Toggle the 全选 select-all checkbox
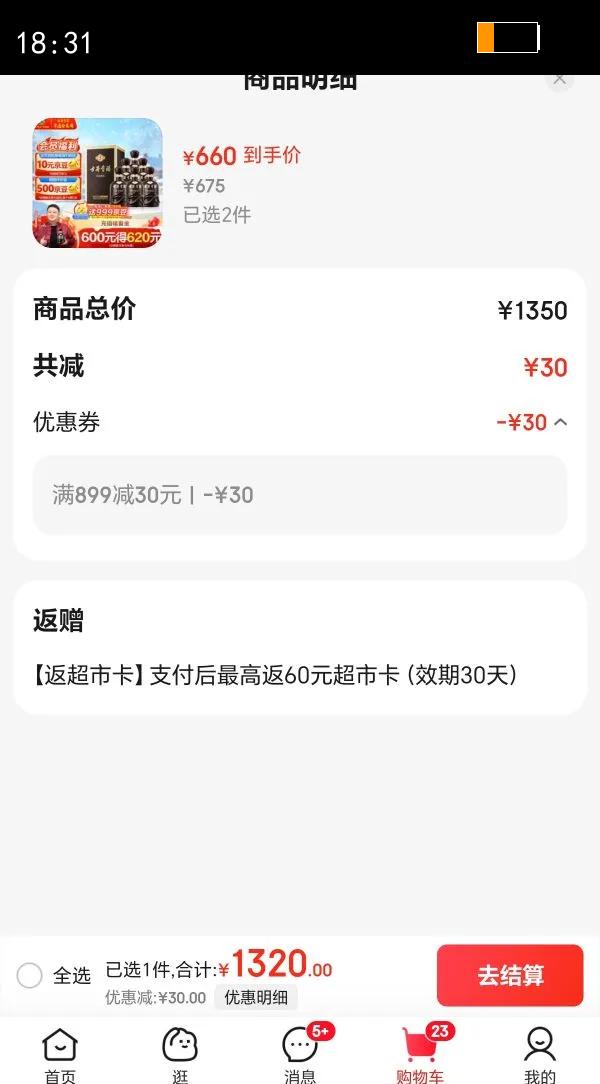The image size is (600, 1084). (30, 975)
